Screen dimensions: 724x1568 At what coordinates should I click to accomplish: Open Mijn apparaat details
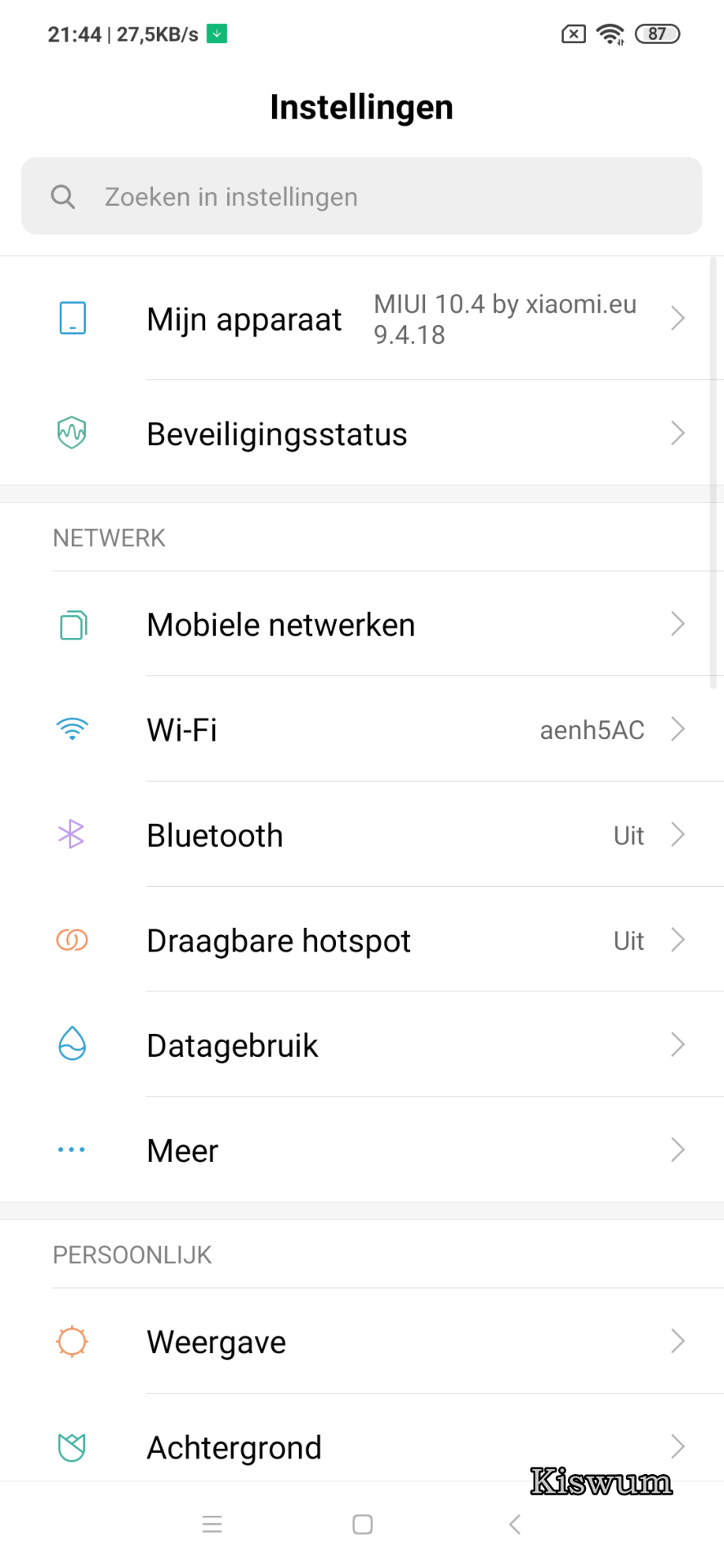(361, 318)
